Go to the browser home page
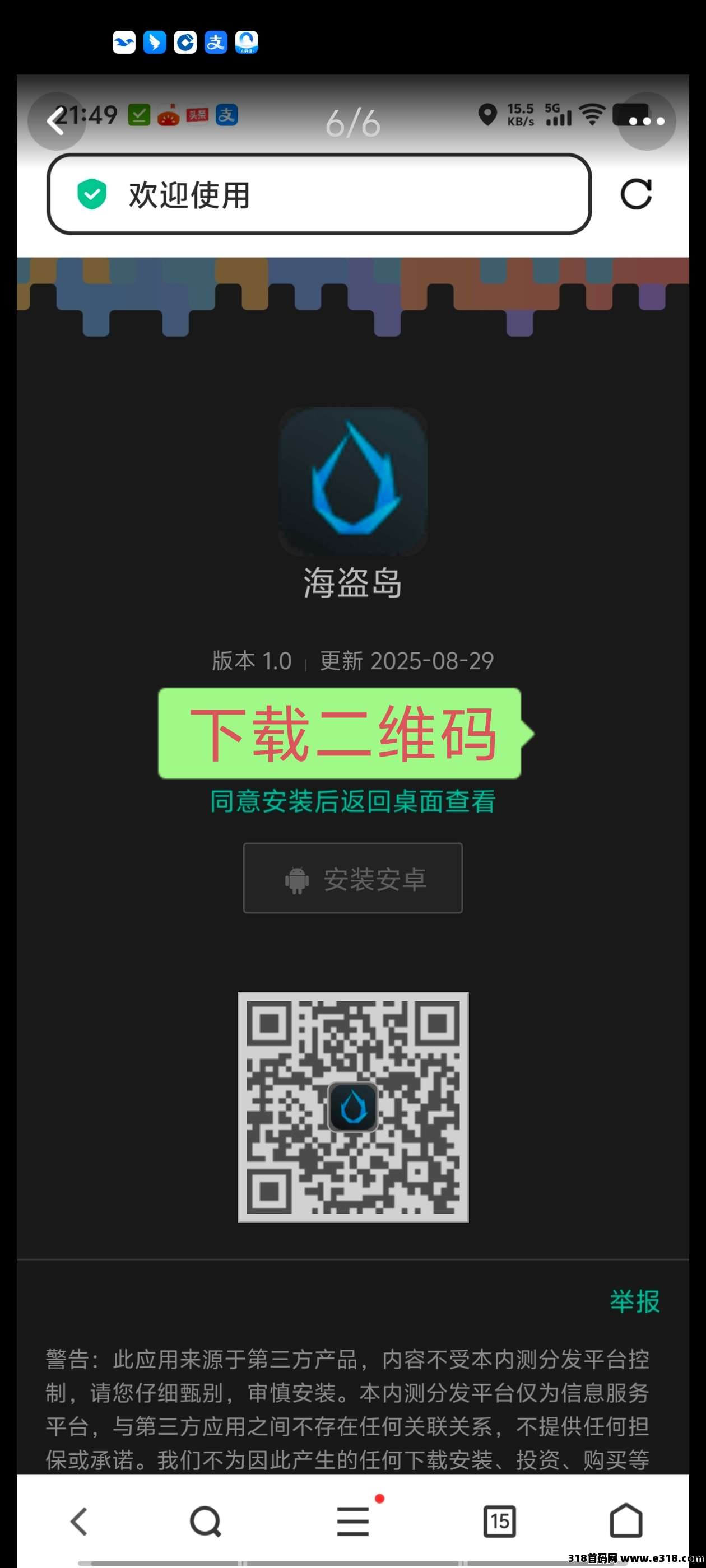Screen dimensions: 706x1568 pos(626,1521)
